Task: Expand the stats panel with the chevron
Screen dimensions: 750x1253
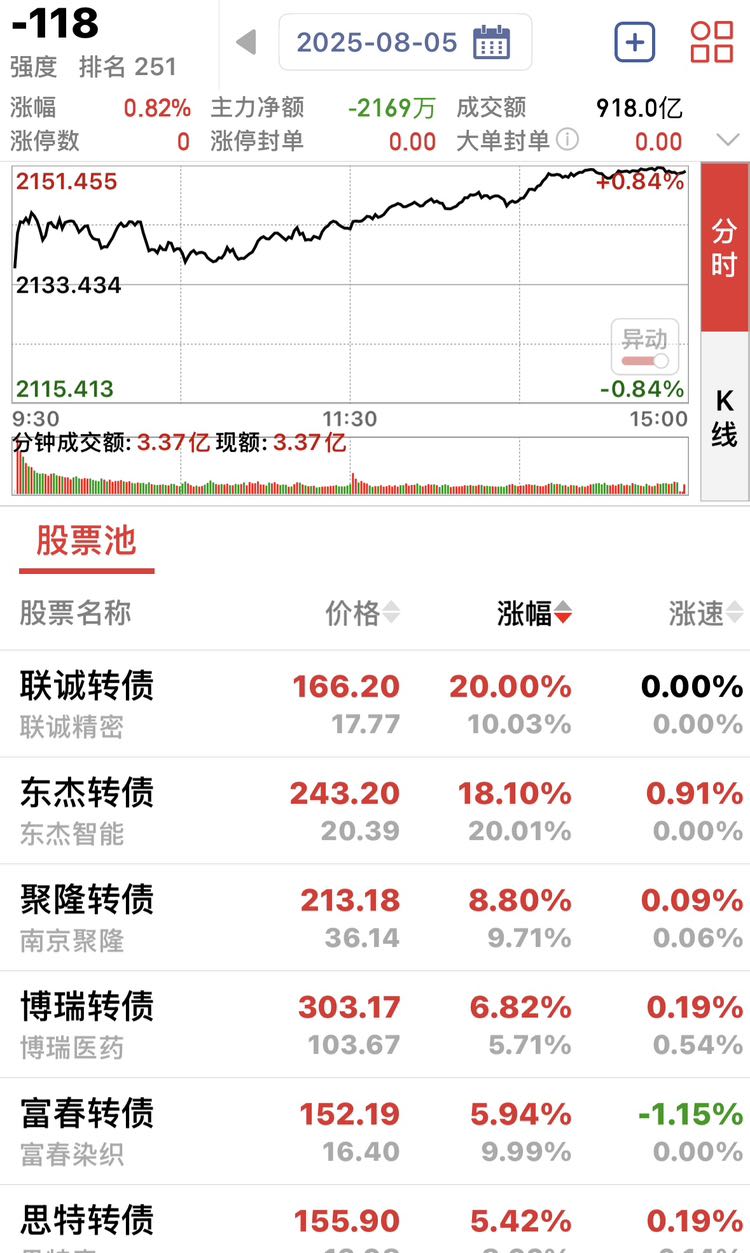Action: click(728, 140)
